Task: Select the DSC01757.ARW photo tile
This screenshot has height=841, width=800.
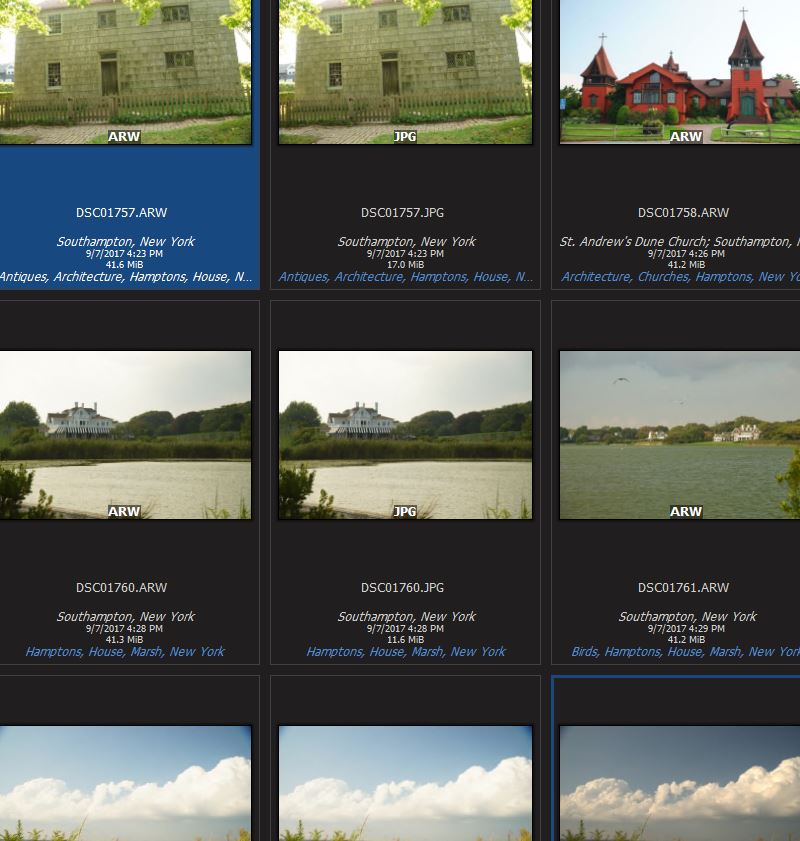Action: coord(124,72)
